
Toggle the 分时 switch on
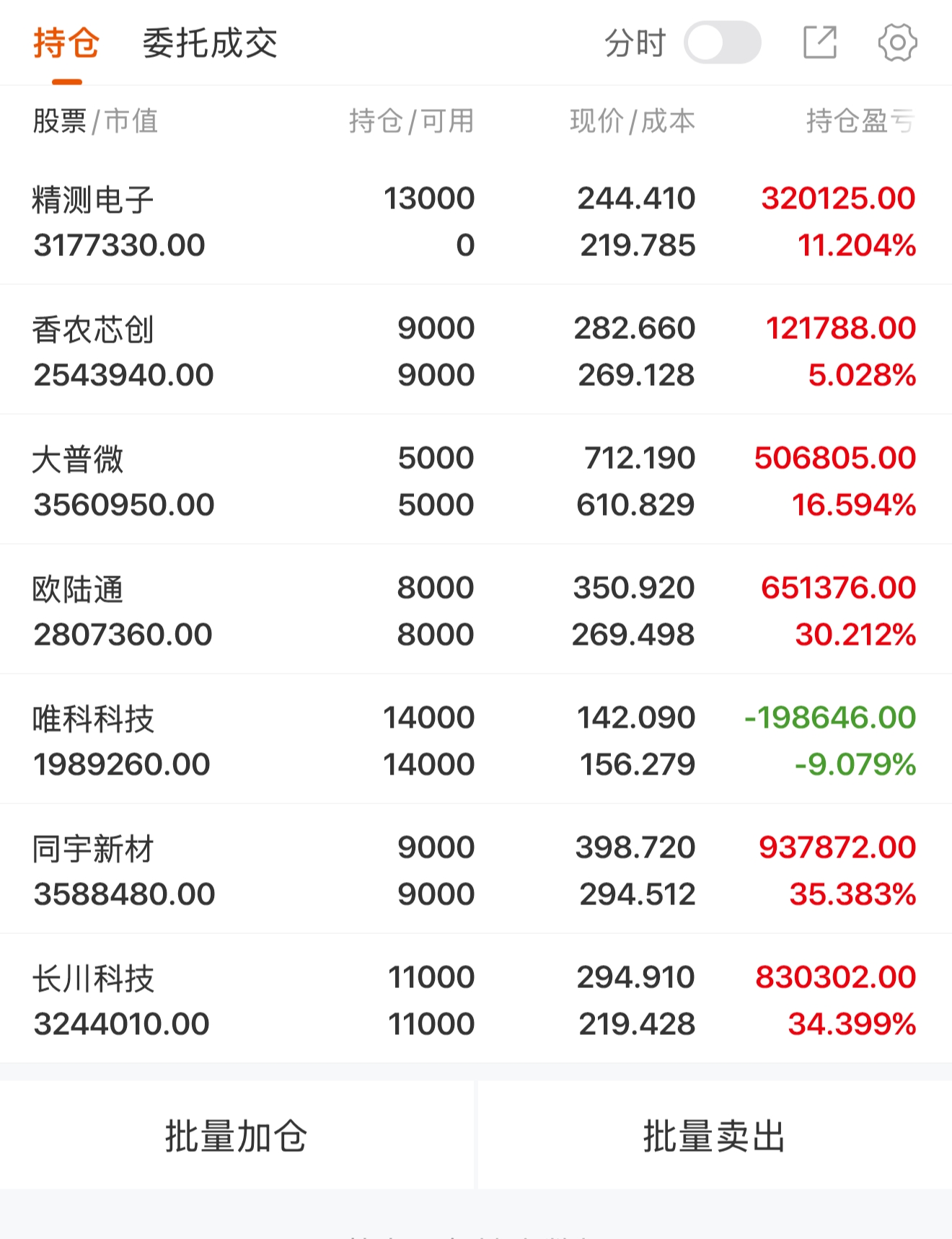point(722,43)
